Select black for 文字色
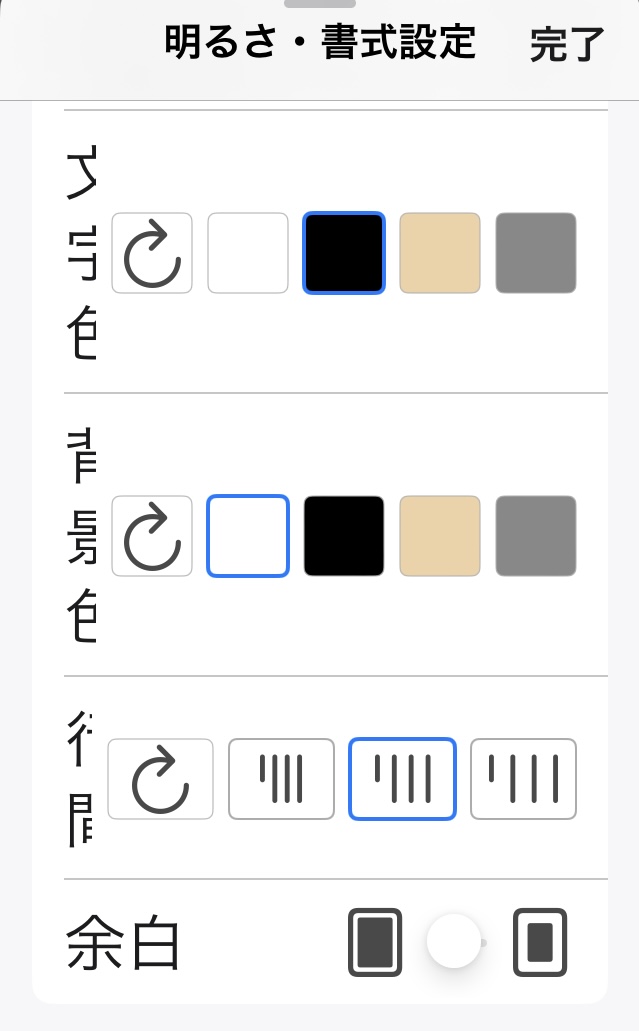 point(344,253)
